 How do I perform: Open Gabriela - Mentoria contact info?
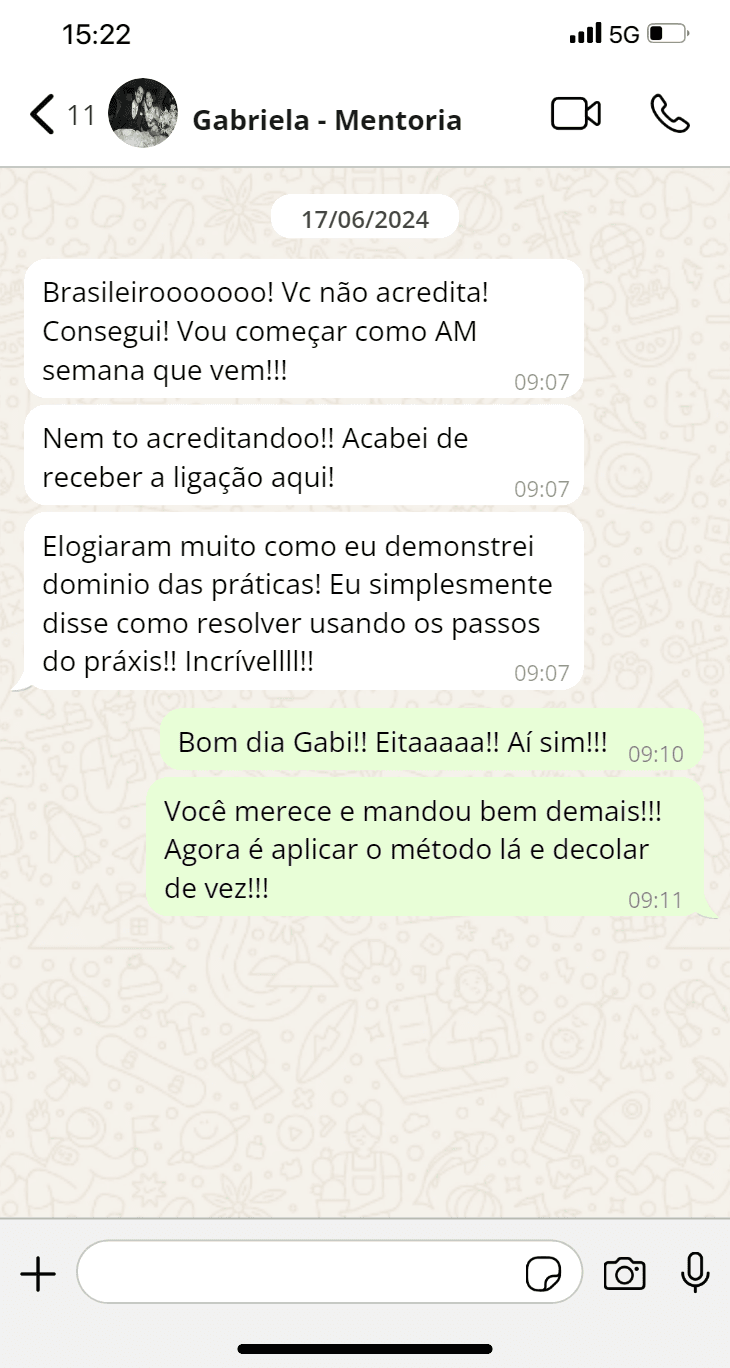click(326, 121)
